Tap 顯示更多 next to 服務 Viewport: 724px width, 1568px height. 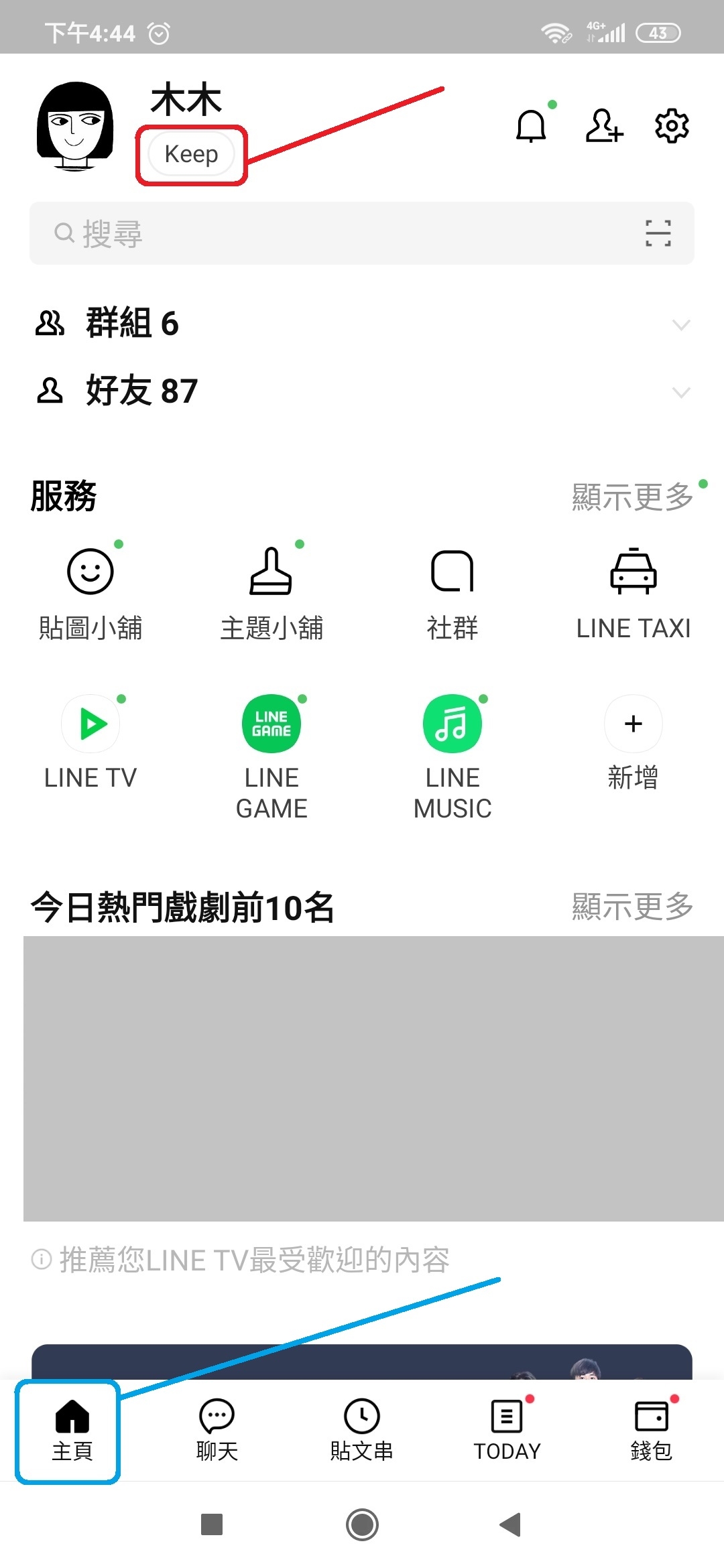pyautogui.click(x=633, y=497)
